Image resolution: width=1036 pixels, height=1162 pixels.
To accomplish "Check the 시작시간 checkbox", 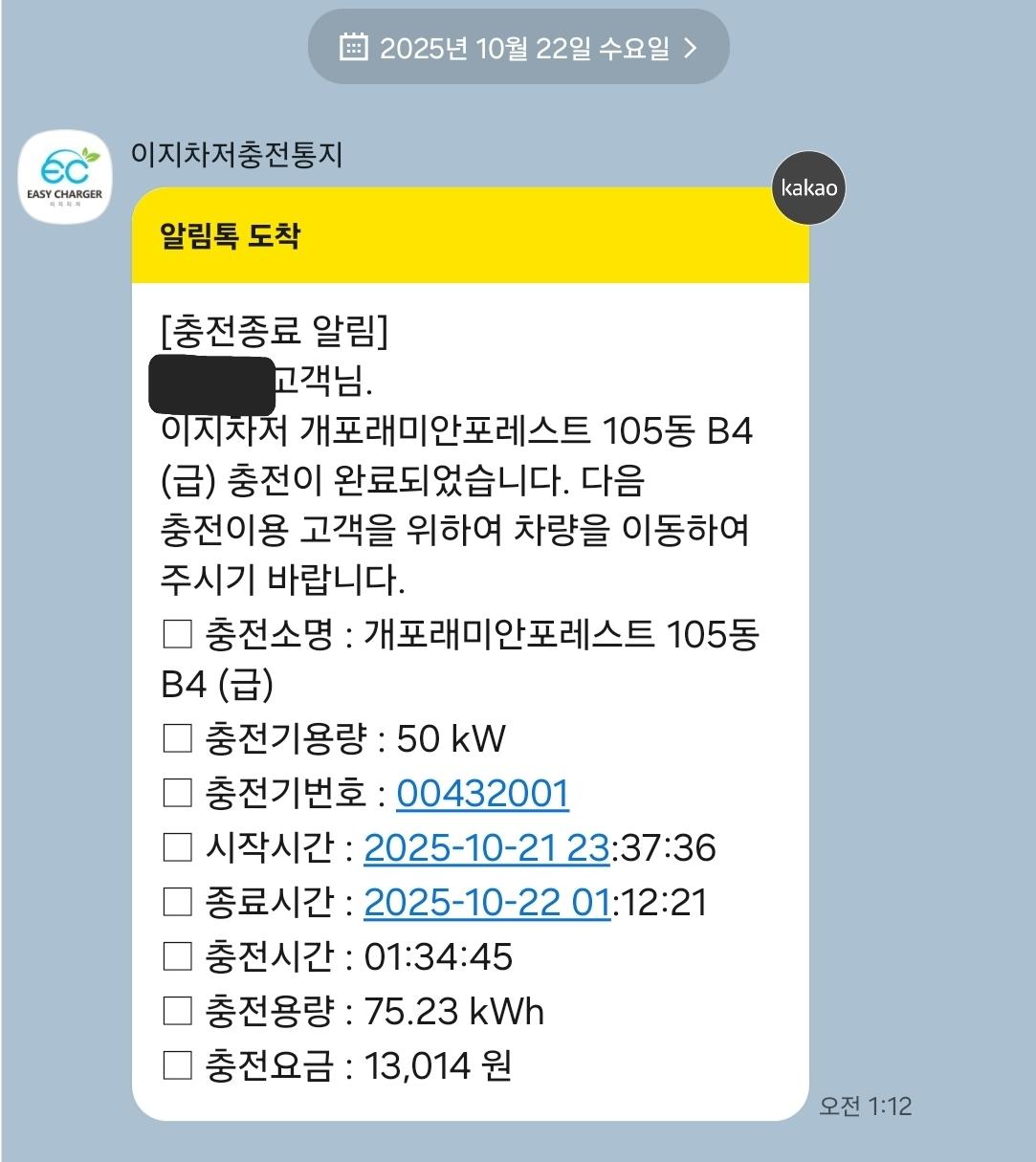I will (177, 847).
